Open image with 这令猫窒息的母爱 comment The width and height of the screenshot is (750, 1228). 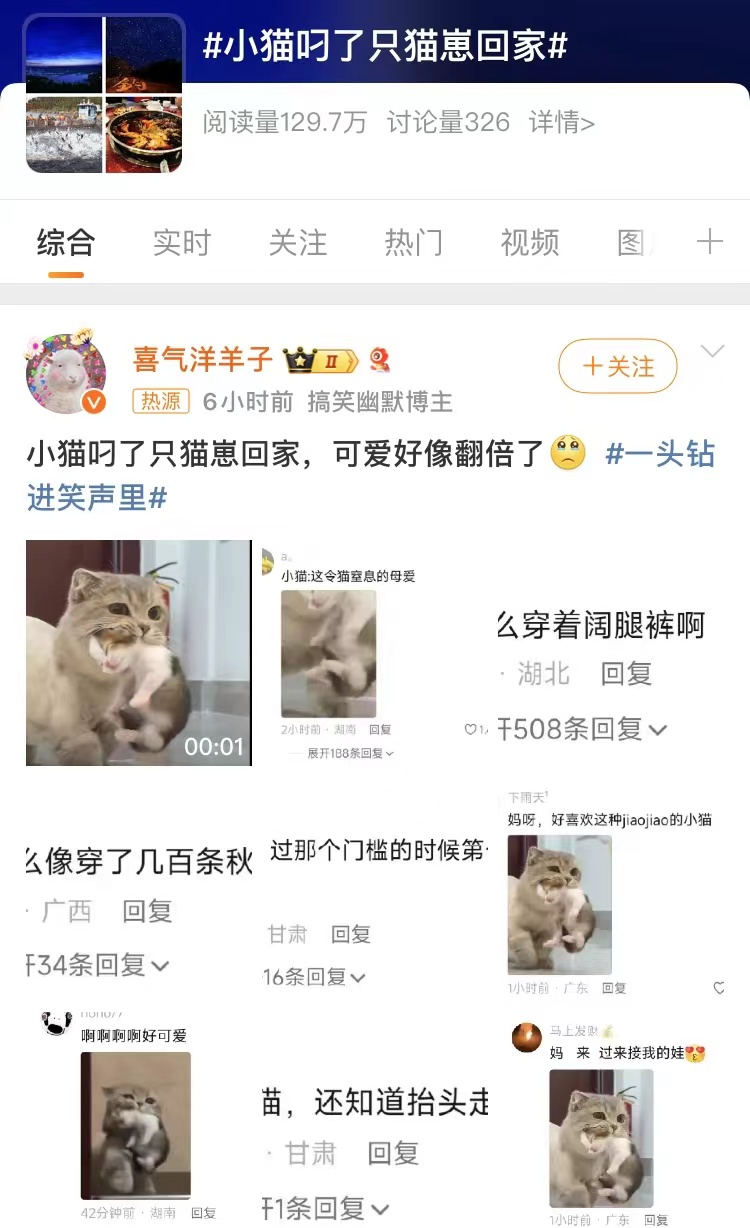coord(375,653)
